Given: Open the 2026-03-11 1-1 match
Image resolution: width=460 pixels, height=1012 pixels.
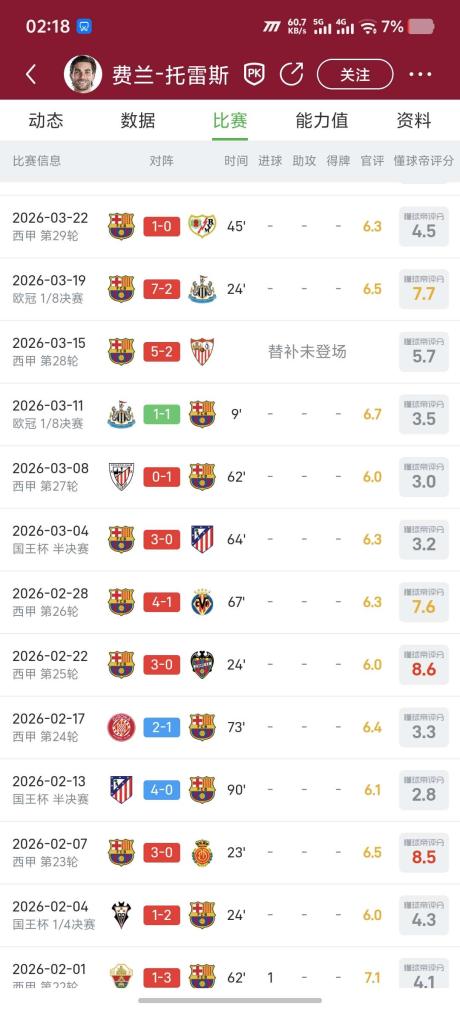Looking at the screenshot, I should [230, 414].
